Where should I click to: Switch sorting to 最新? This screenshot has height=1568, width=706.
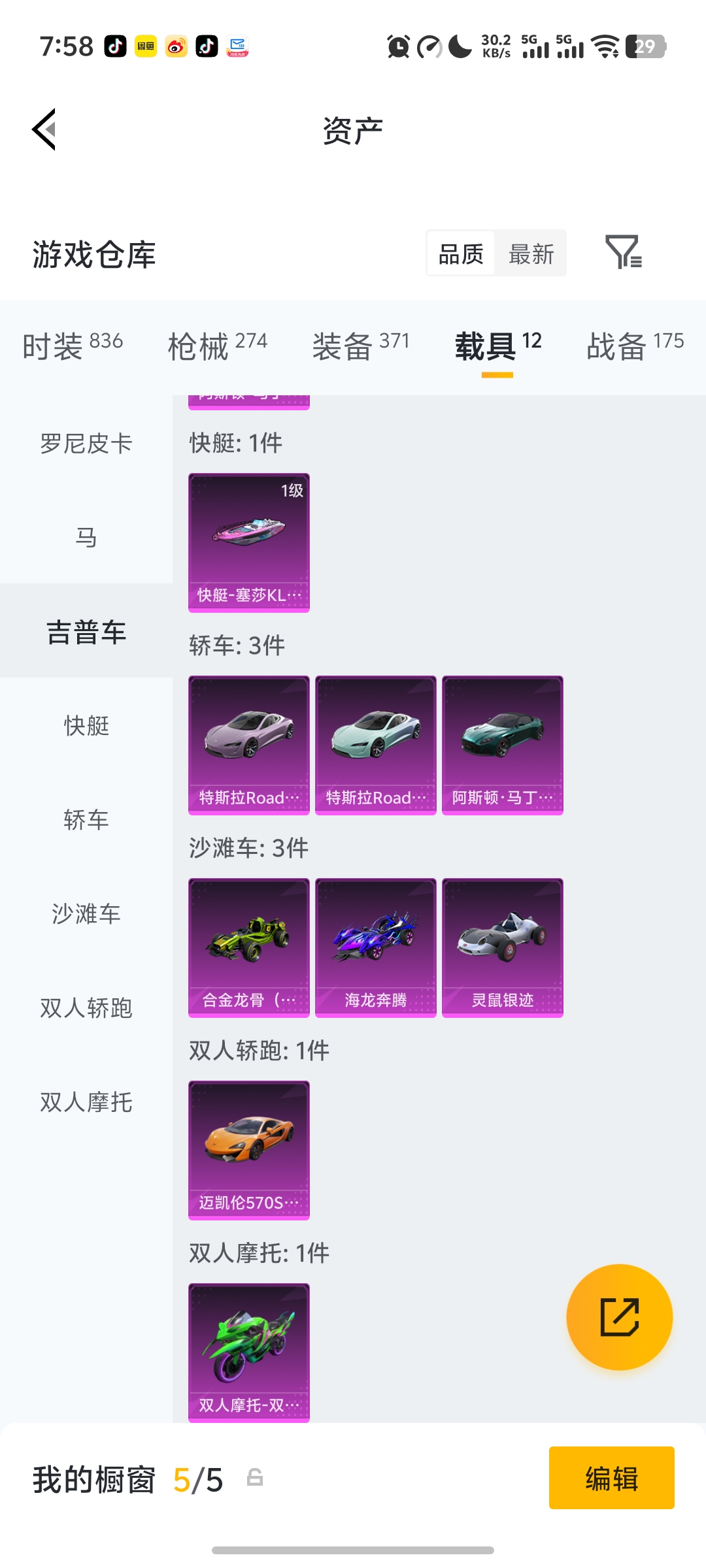click(531, 253)
